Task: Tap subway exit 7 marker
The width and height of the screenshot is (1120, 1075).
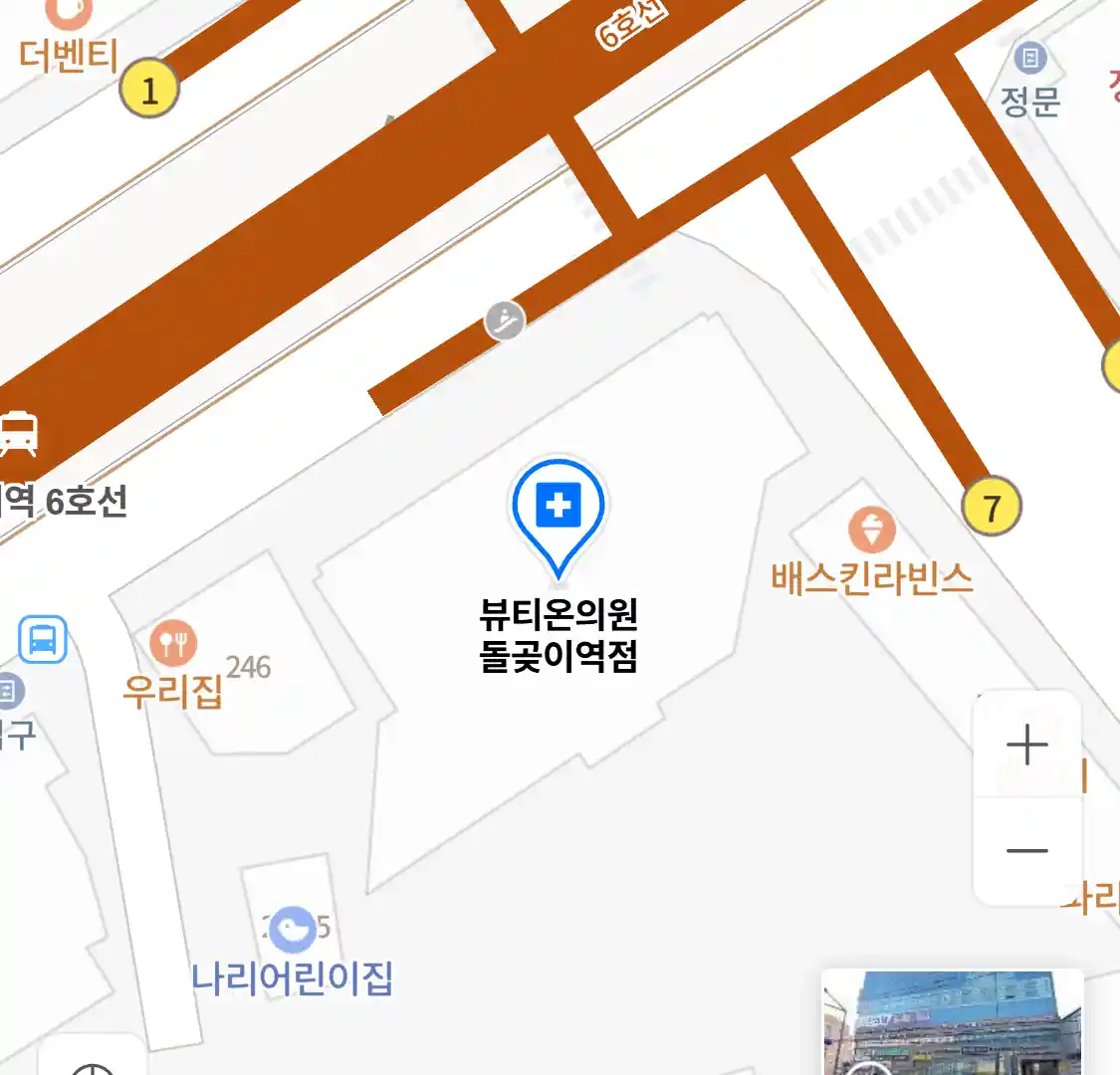Action: (992, 508)
